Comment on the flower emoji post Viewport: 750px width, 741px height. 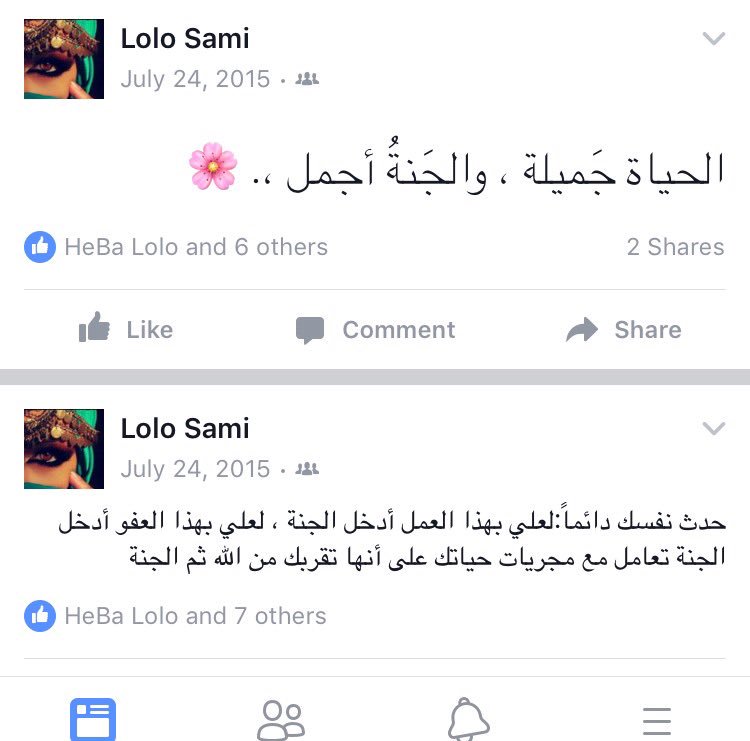click(375, 330)
